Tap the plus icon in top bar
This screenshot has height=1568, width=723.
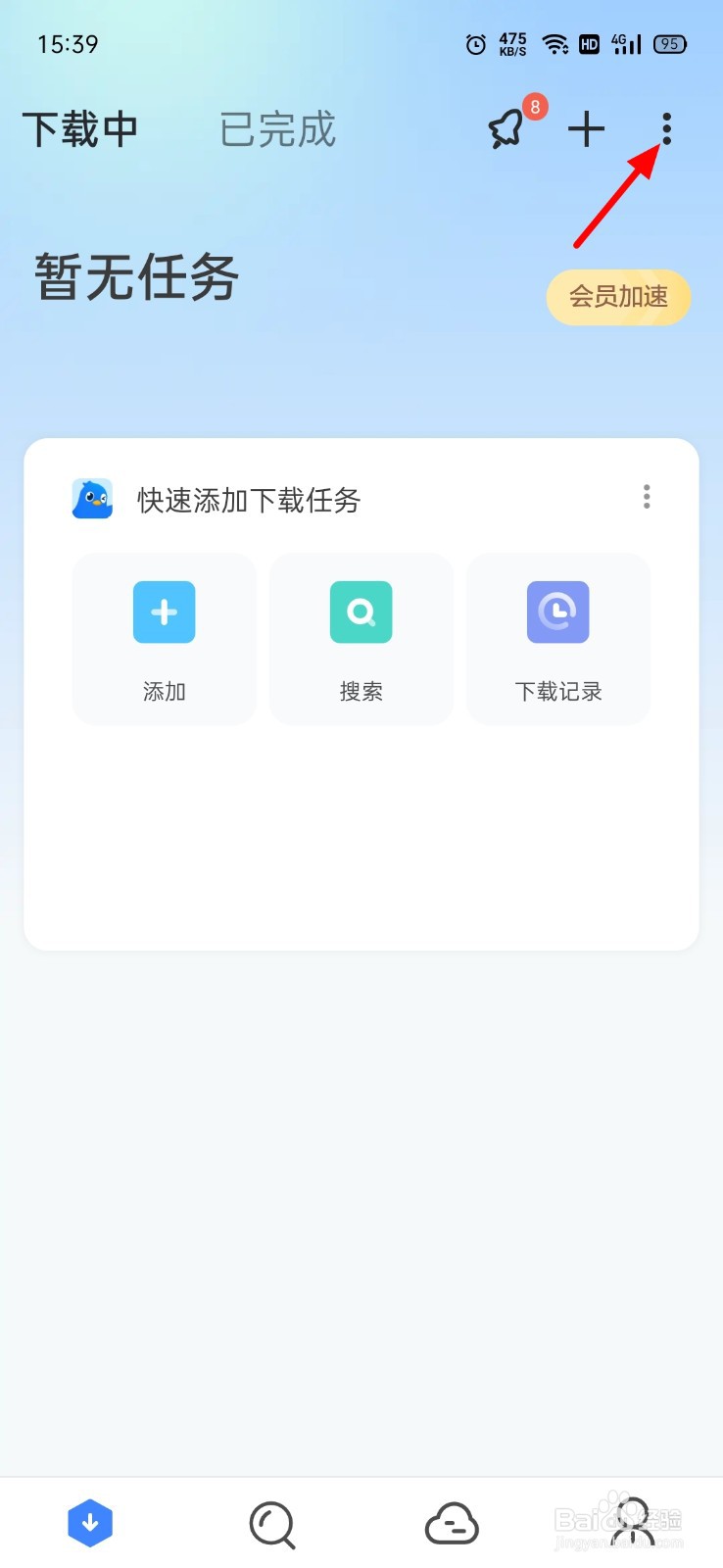point(587,129)
